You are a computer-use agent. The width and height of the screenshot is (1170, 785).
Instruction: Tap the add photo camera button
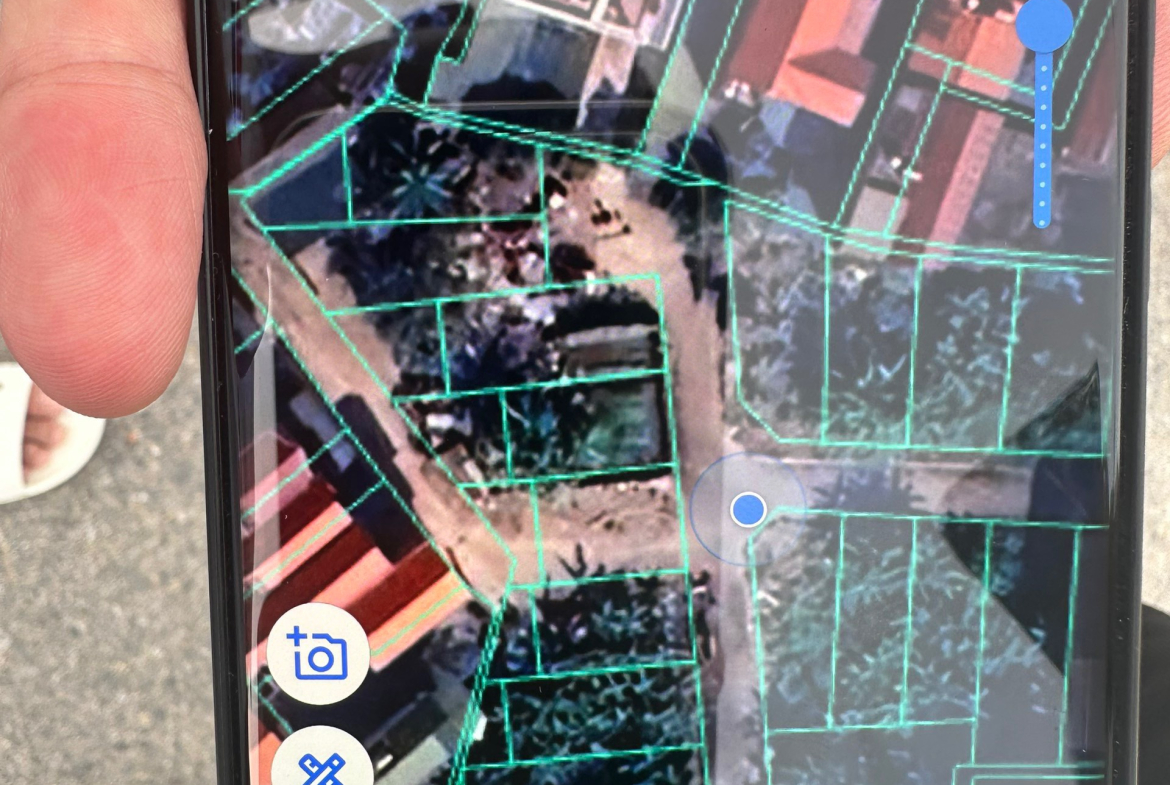(318, 655)
